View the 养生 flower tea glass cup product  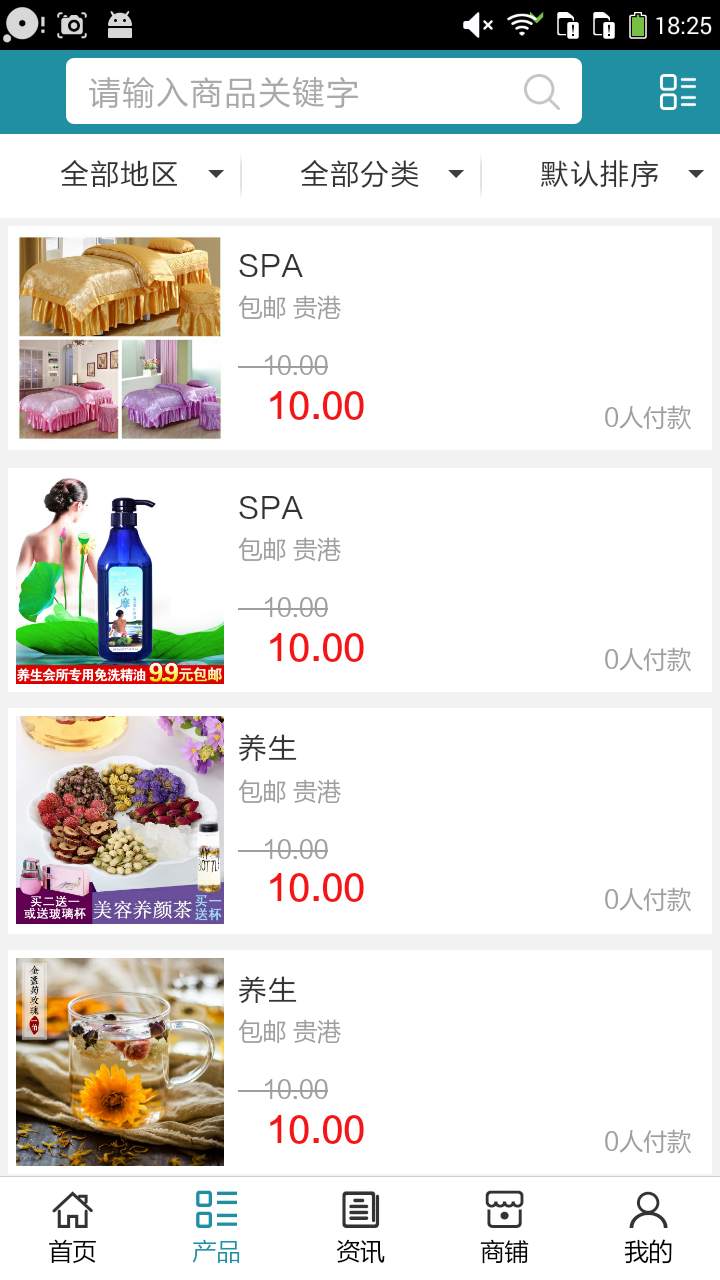coord(360,1062)
